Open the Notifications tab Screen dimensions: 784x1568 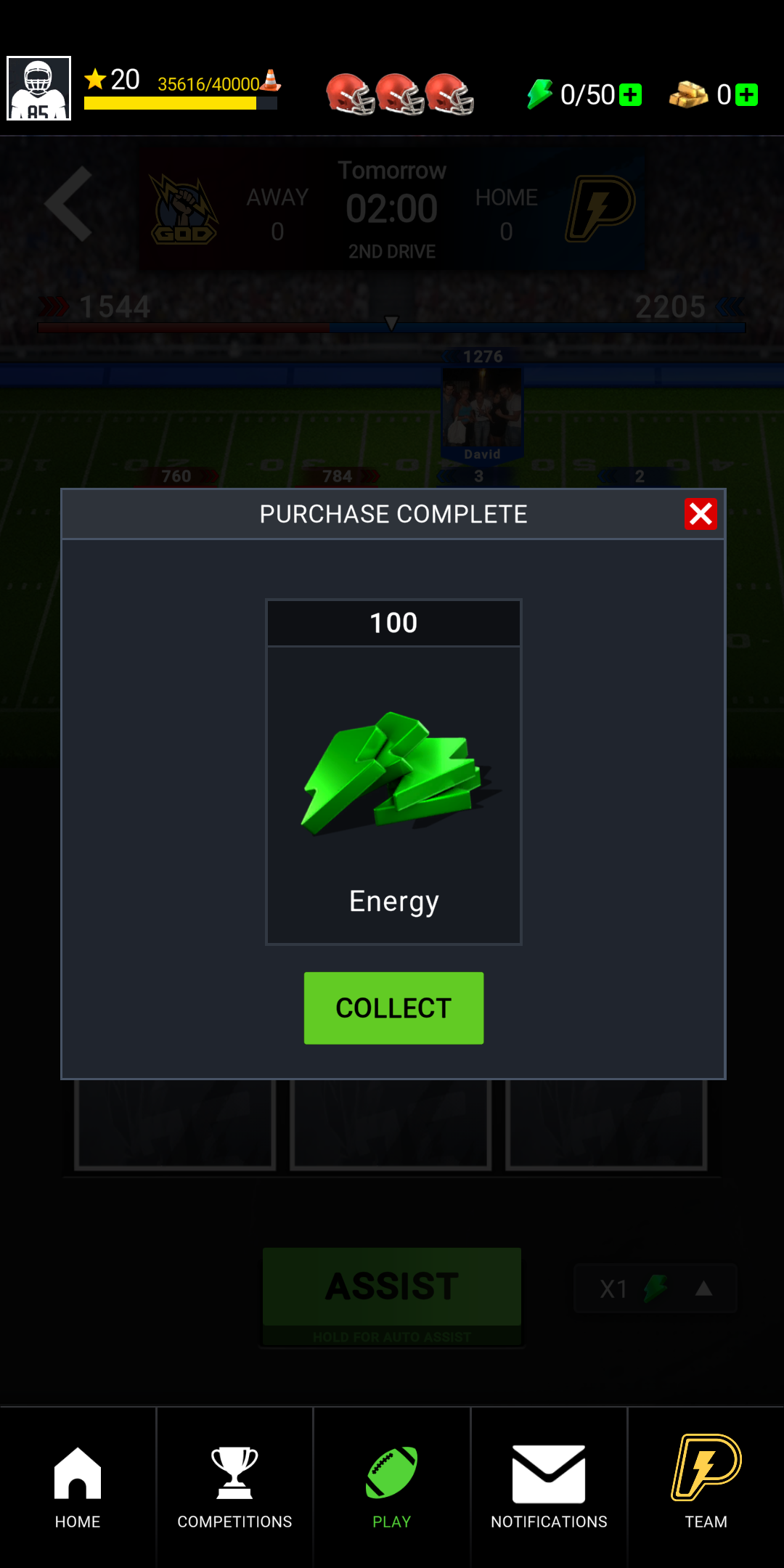tap(549, 1487)
